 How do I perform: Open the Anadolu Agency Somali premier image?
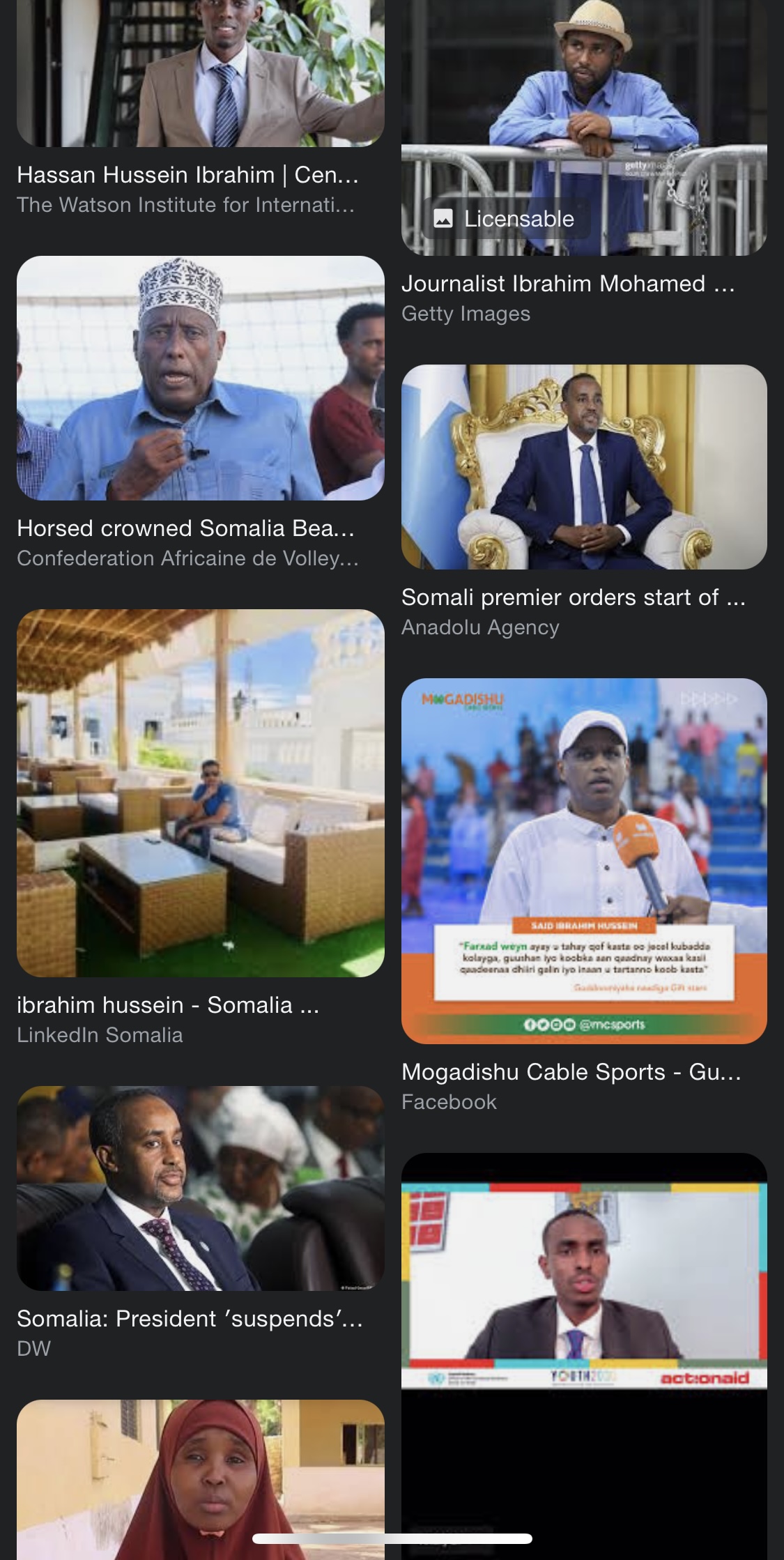(584, 467)
